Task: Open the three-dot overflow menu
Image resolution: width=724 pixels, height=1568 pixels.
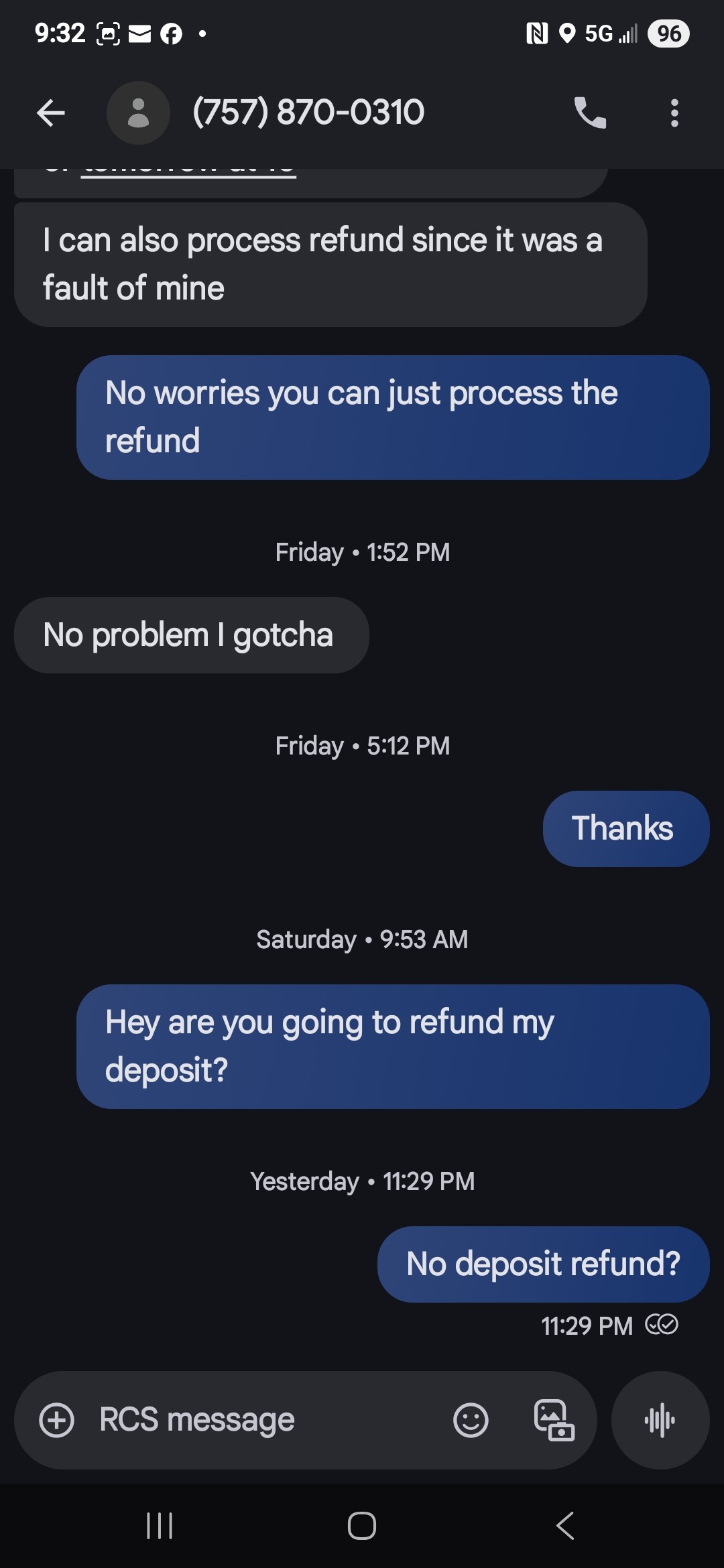Action: tap(674, 113)
